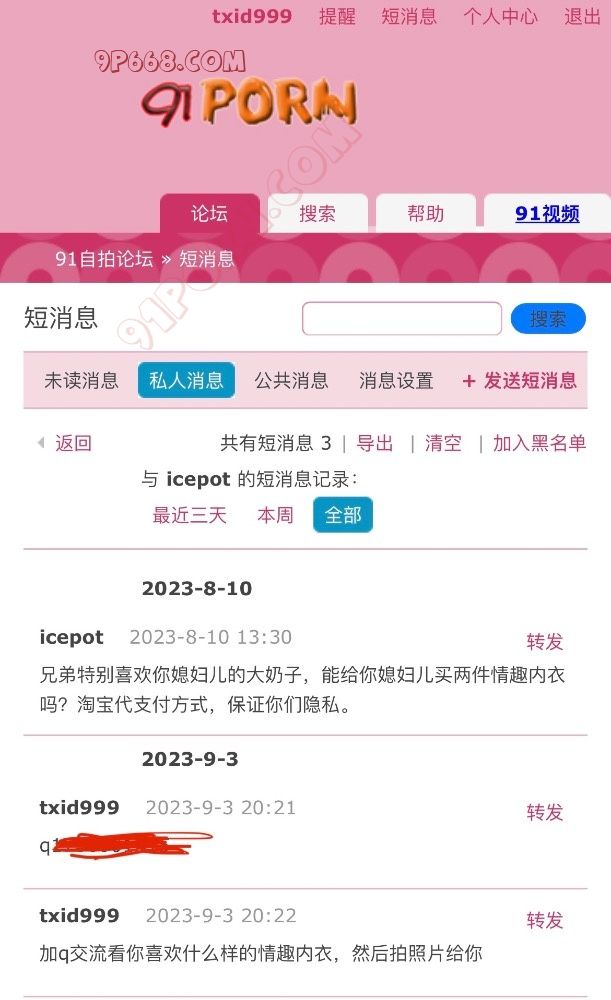Select the 公共消息 tab
611x1000 pixels.
pos(291,380)
